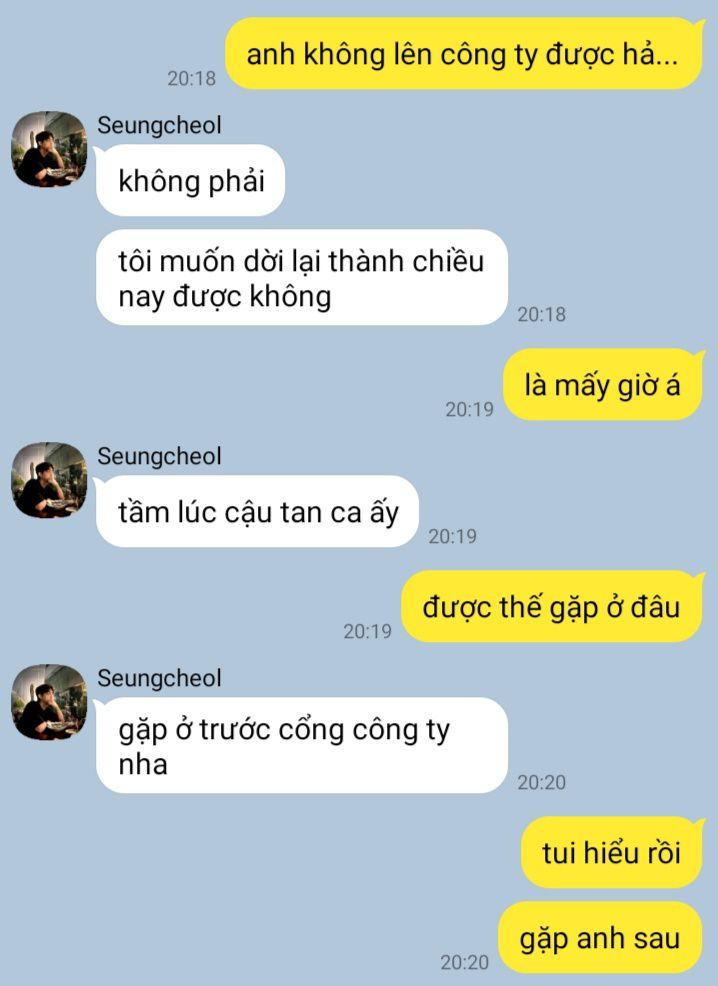
Task: Open Seungcheol's avatar beside "không phải" message
Action: pyautogui.click(x=49, y=149)
